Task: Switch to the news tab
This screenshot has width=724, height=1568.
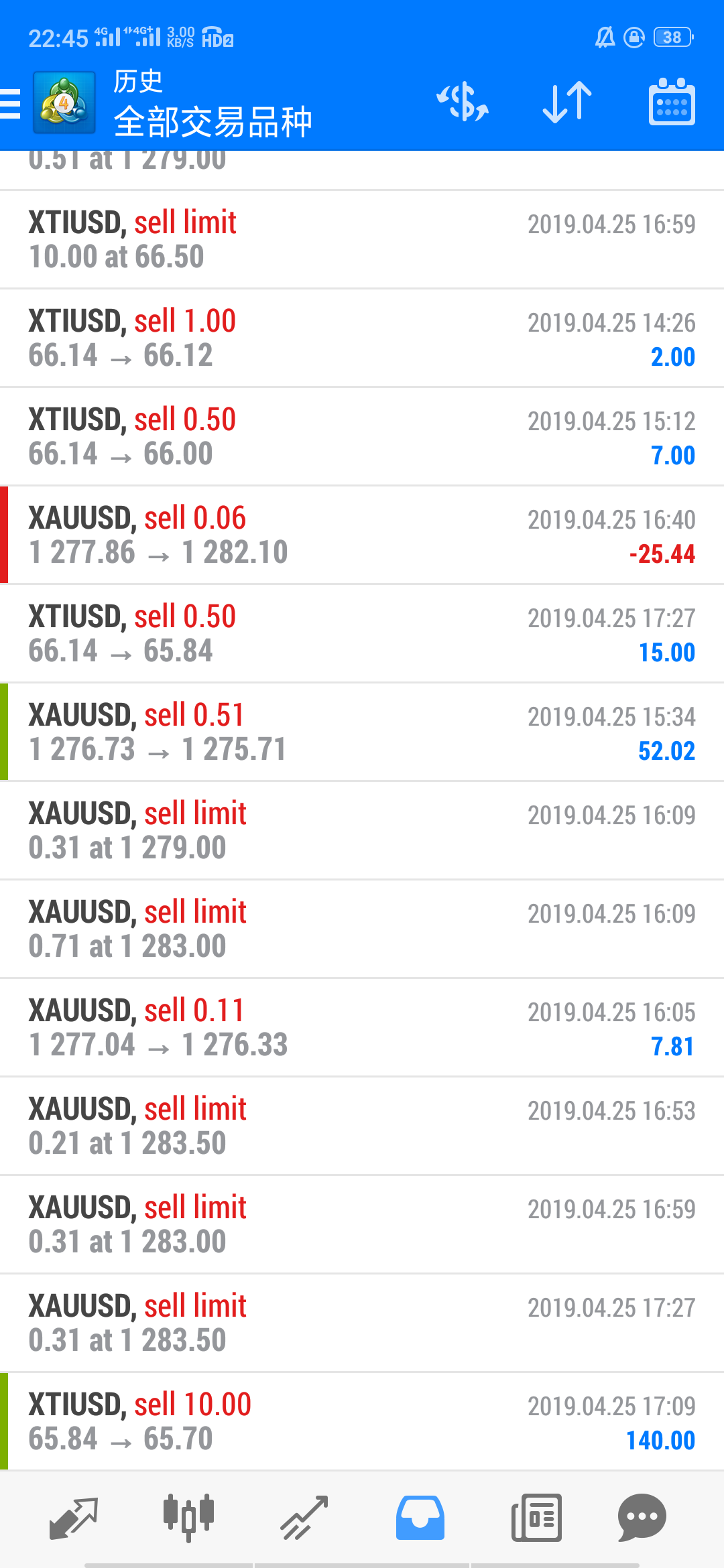Action: click(536, 1518)
